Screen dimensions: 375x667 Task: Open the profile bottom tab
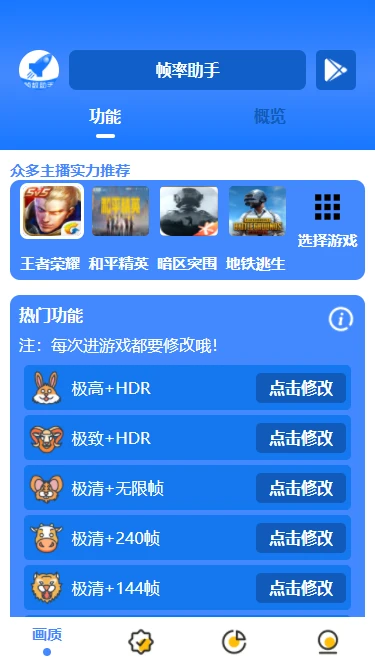pos(328,642)
